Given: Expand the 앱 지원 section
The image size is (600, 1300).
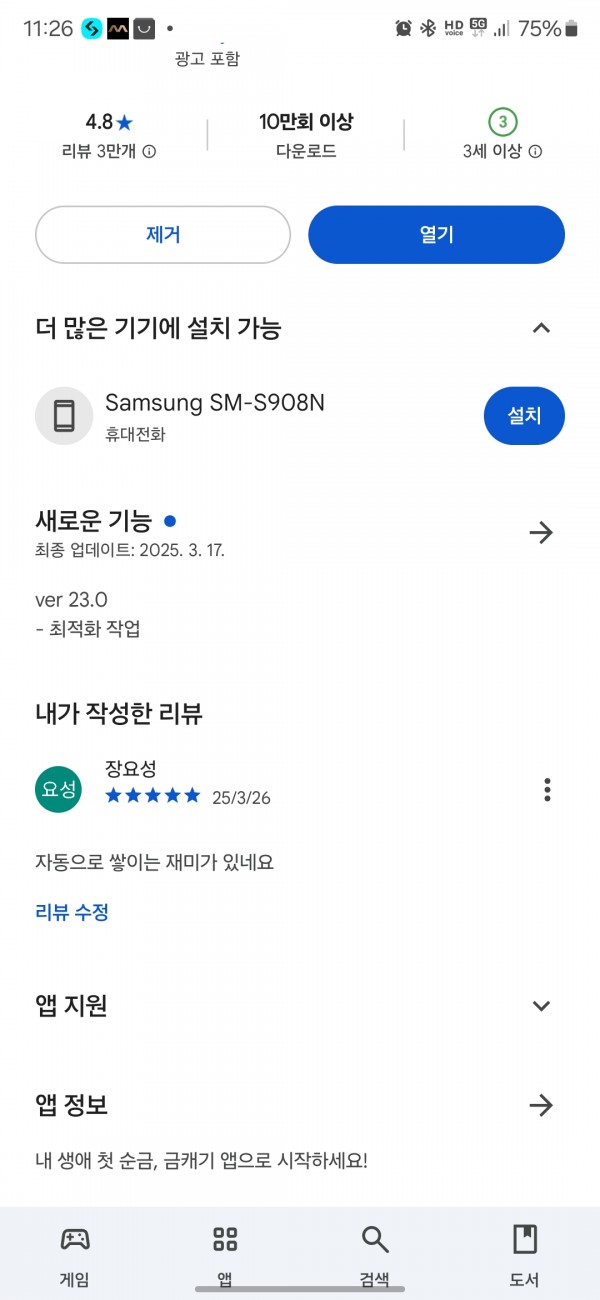Looking at the screenshot, I should (541, 1006).
